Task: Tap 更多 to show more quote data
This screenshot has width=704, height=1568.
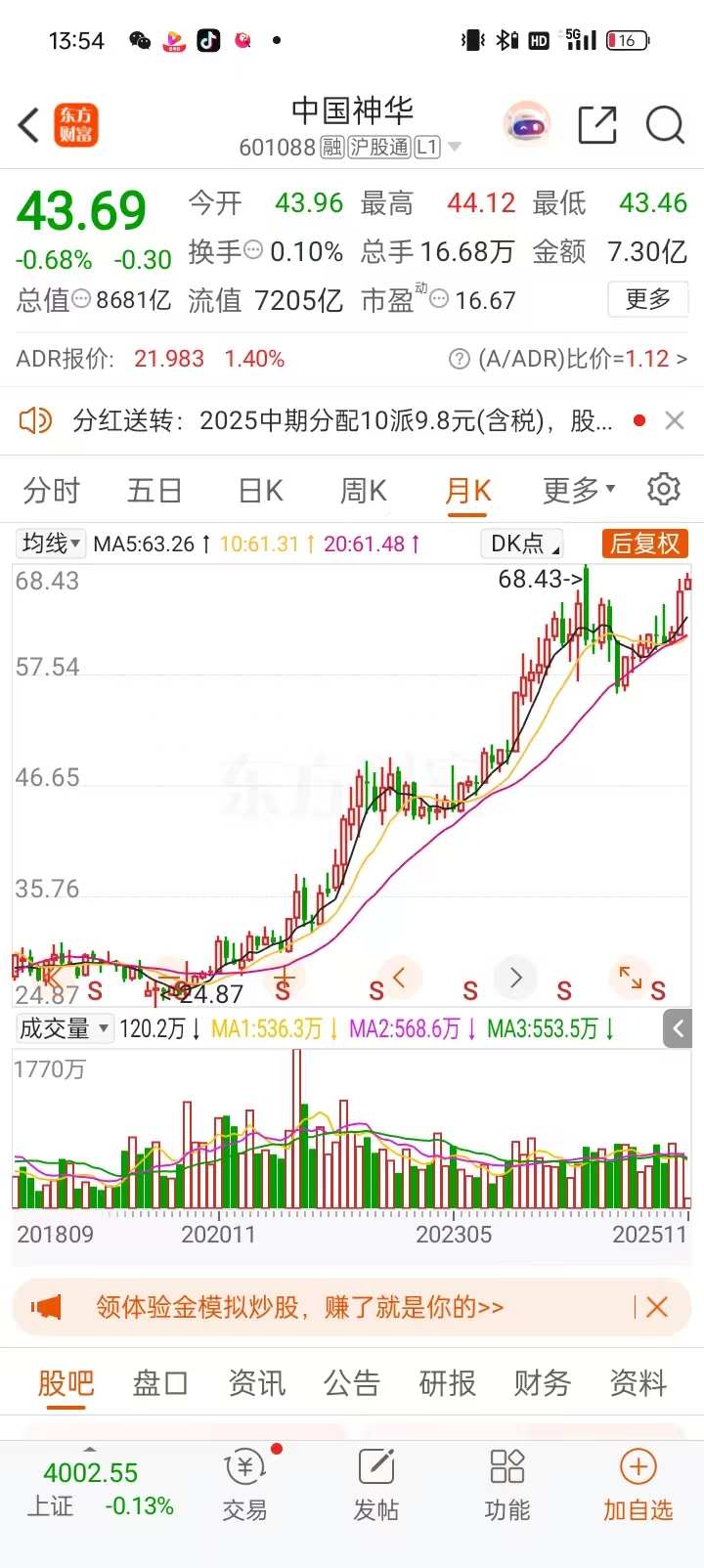Action: tap(647, 299)
